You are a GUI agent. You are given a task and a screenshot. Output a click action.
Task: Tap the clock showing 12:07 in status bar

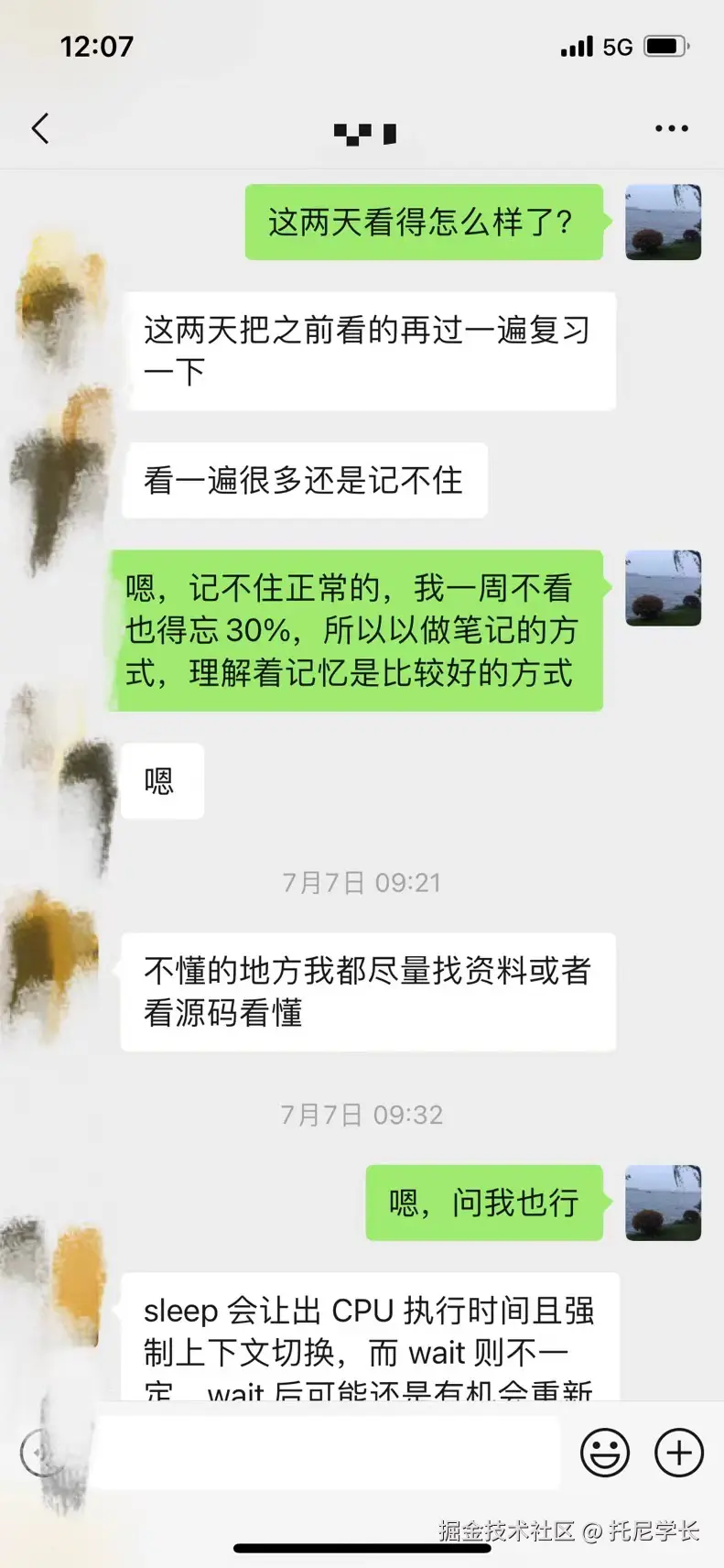[x=97, y=45]
